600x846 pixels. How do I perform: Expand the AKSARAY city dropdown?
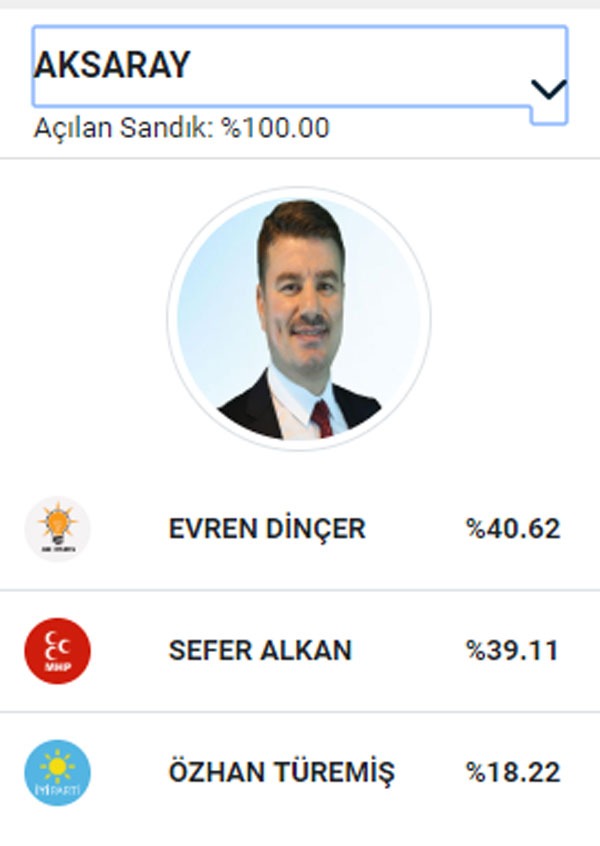point(548,89)
